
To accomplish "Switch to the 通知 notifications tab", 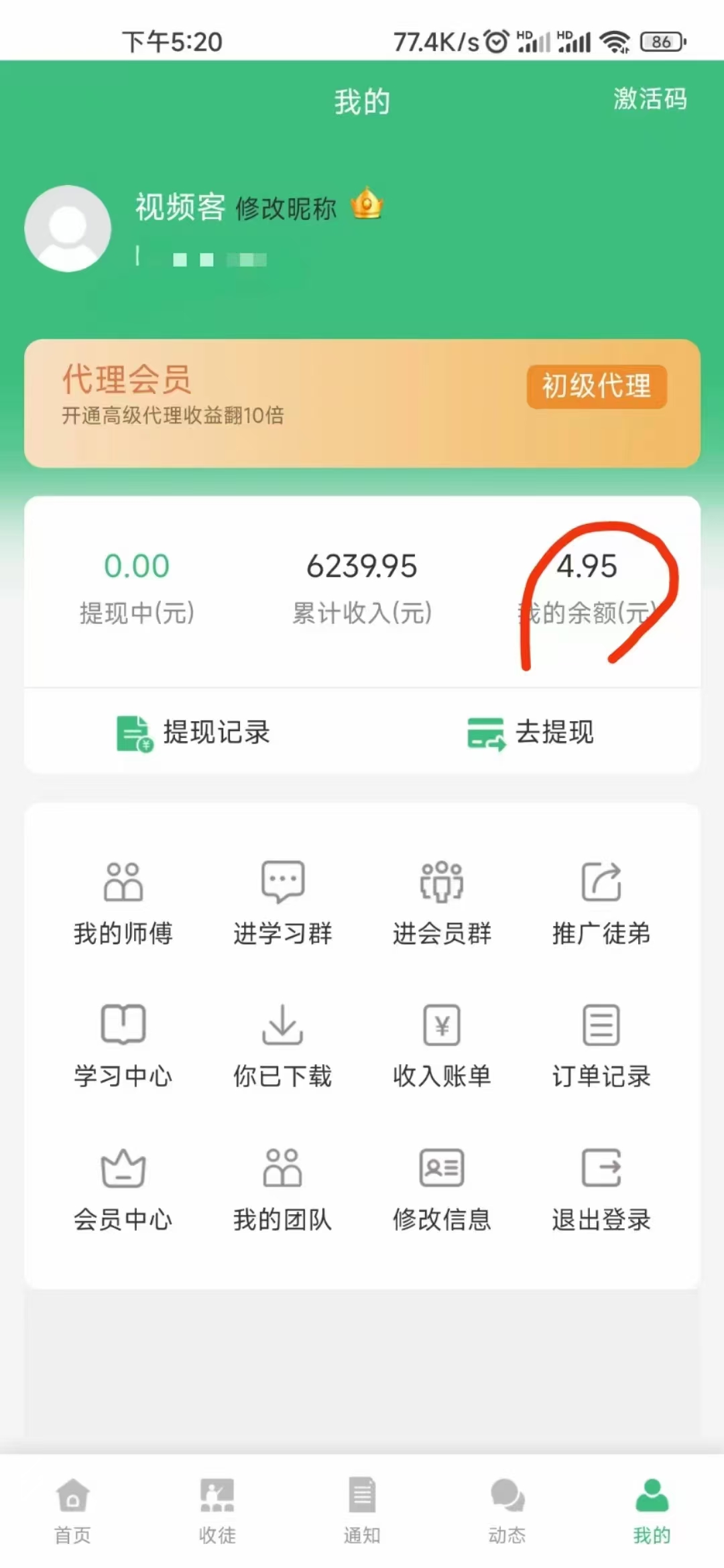I will pos(362,1511).
